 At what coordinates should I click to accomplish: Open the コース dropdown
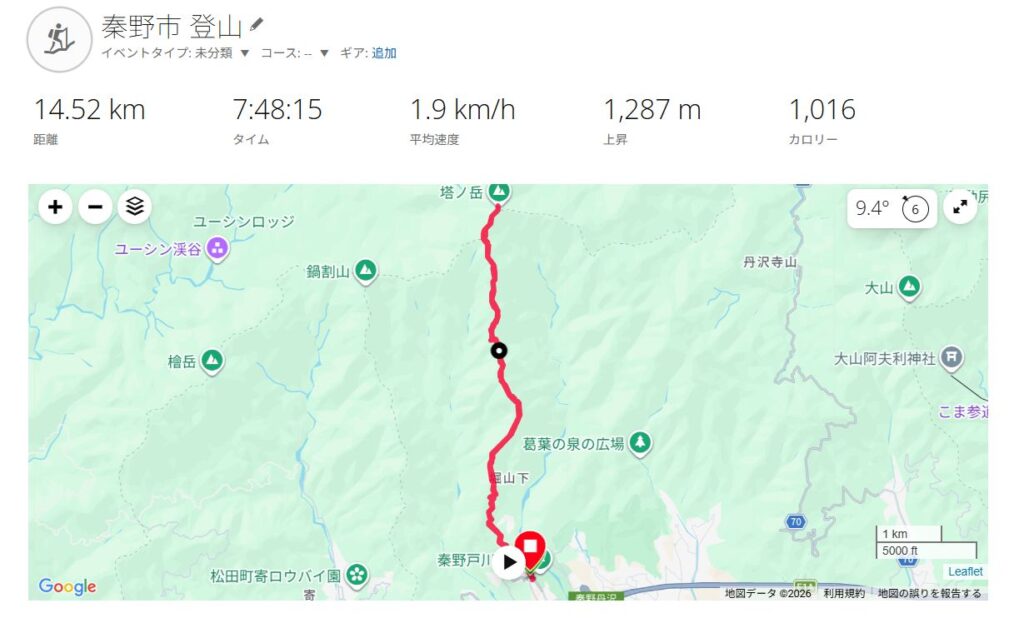coord(324,53)
